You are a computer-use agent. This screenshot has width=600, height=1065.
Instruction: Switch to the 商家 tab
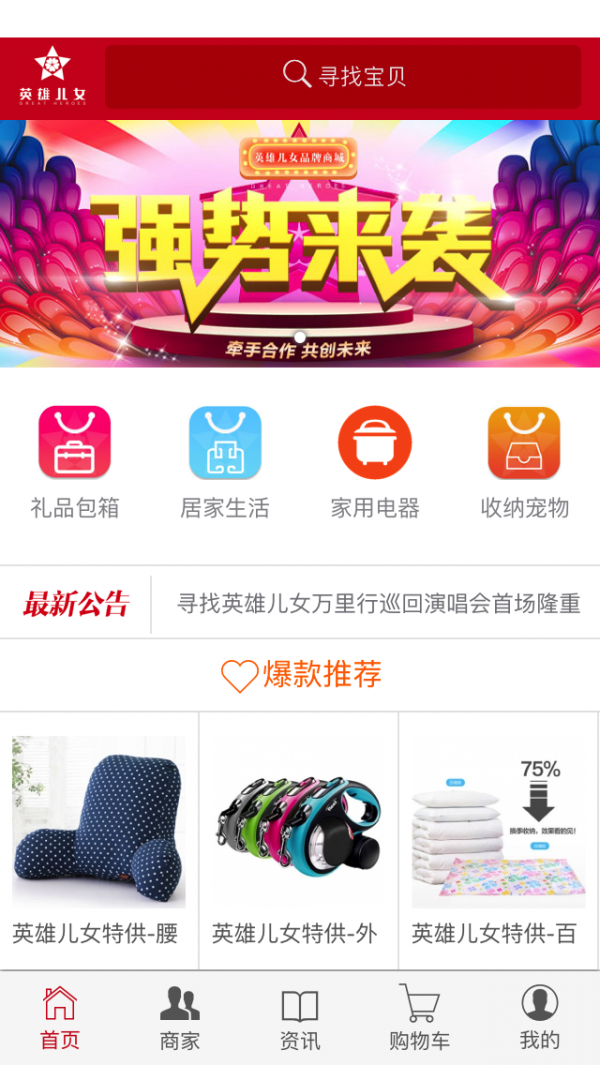tap(180, 1018)
